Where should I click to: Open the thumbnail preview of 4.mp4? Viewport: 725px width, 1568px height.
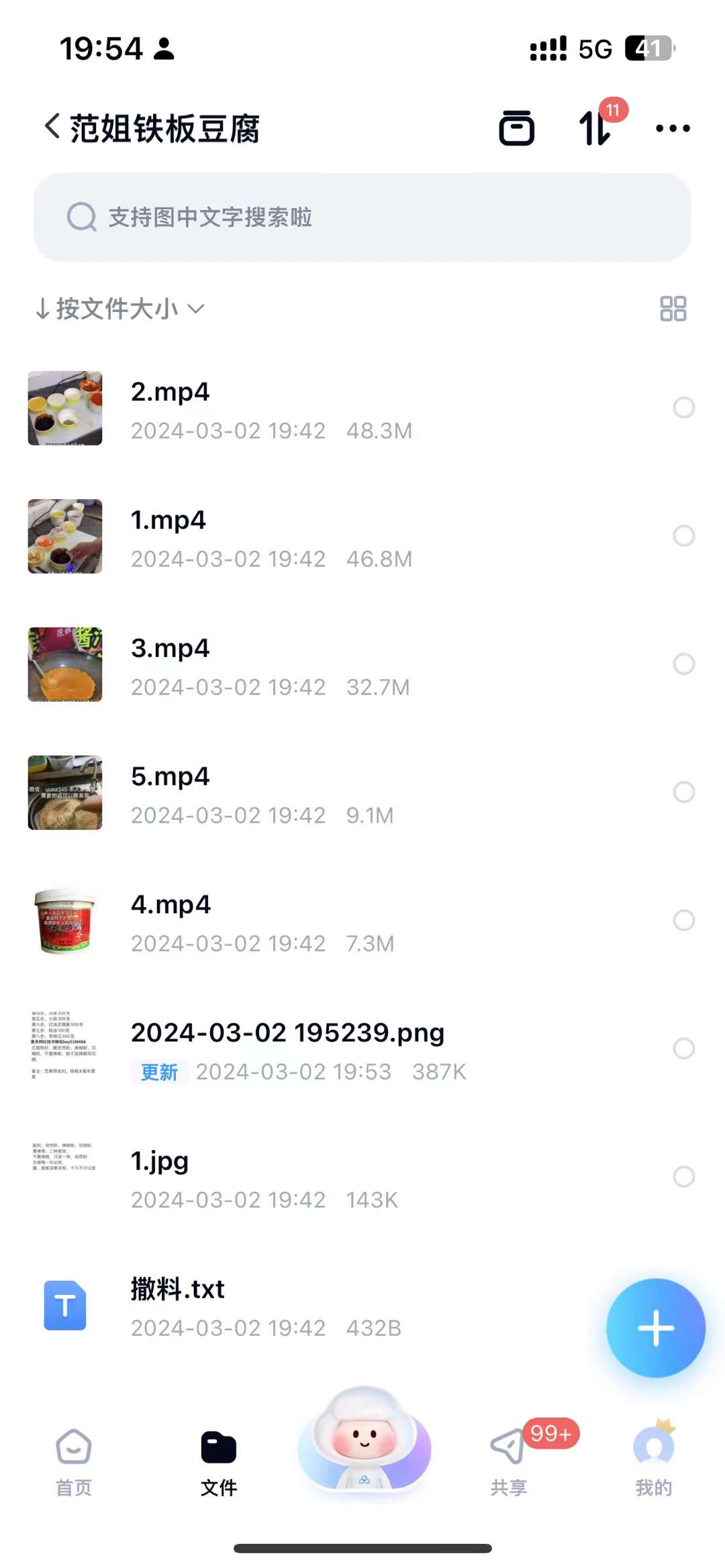pyautogui.click(x=64, y=927)
